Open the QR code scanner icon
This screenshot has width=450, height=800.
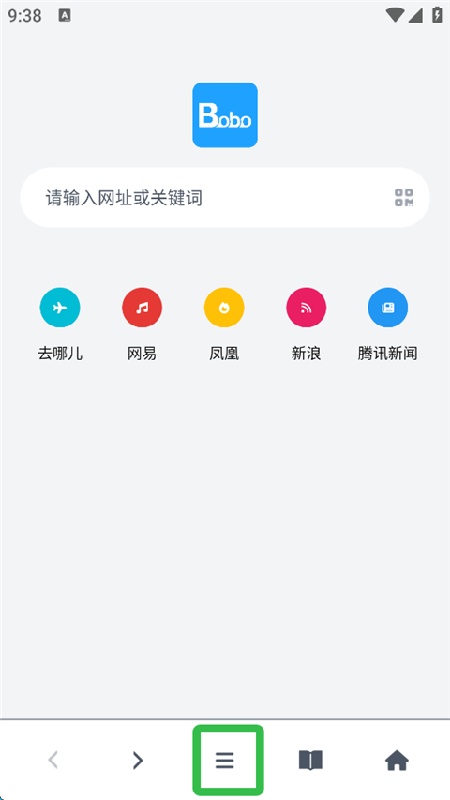click(x=404, y=197)
